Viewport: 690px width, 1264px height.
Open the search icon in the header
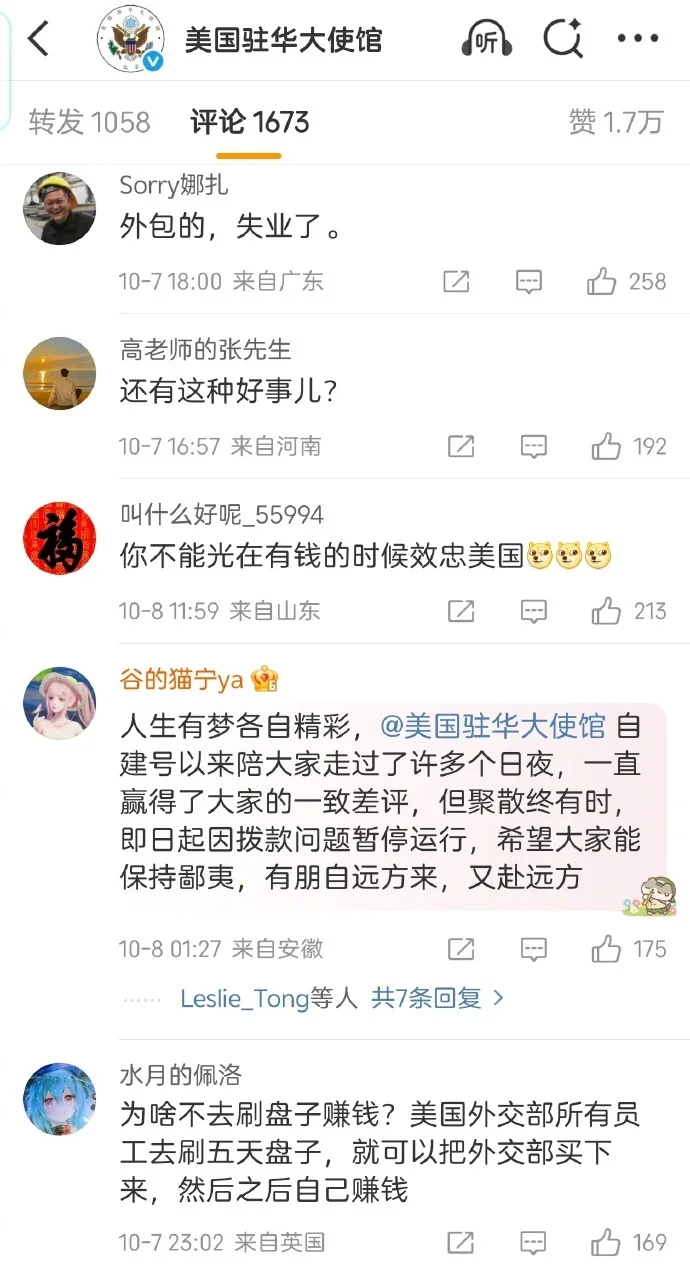[x=563, y=40]
